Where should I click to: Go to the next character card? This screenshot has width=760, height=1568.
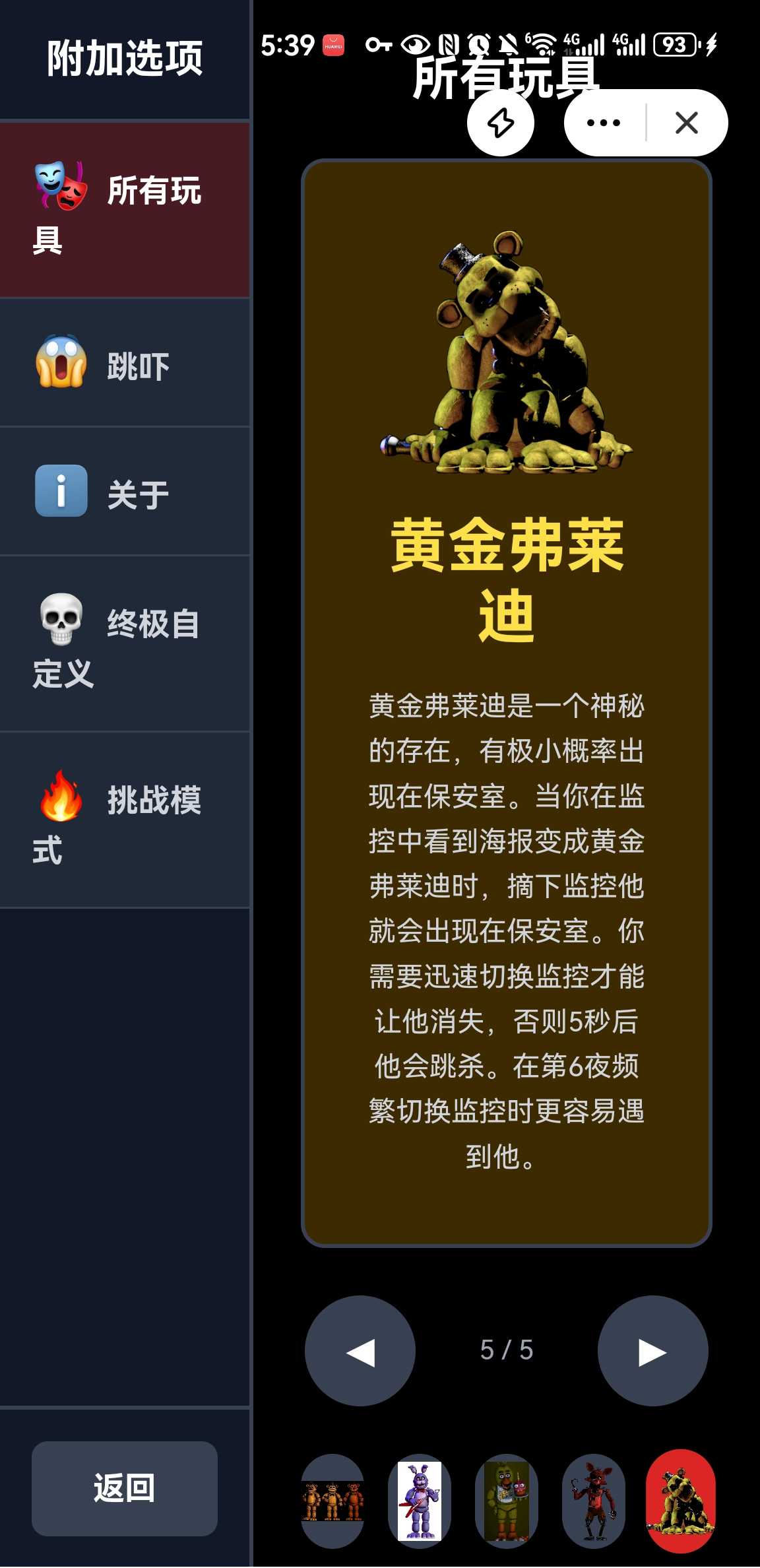point(652,1351)
